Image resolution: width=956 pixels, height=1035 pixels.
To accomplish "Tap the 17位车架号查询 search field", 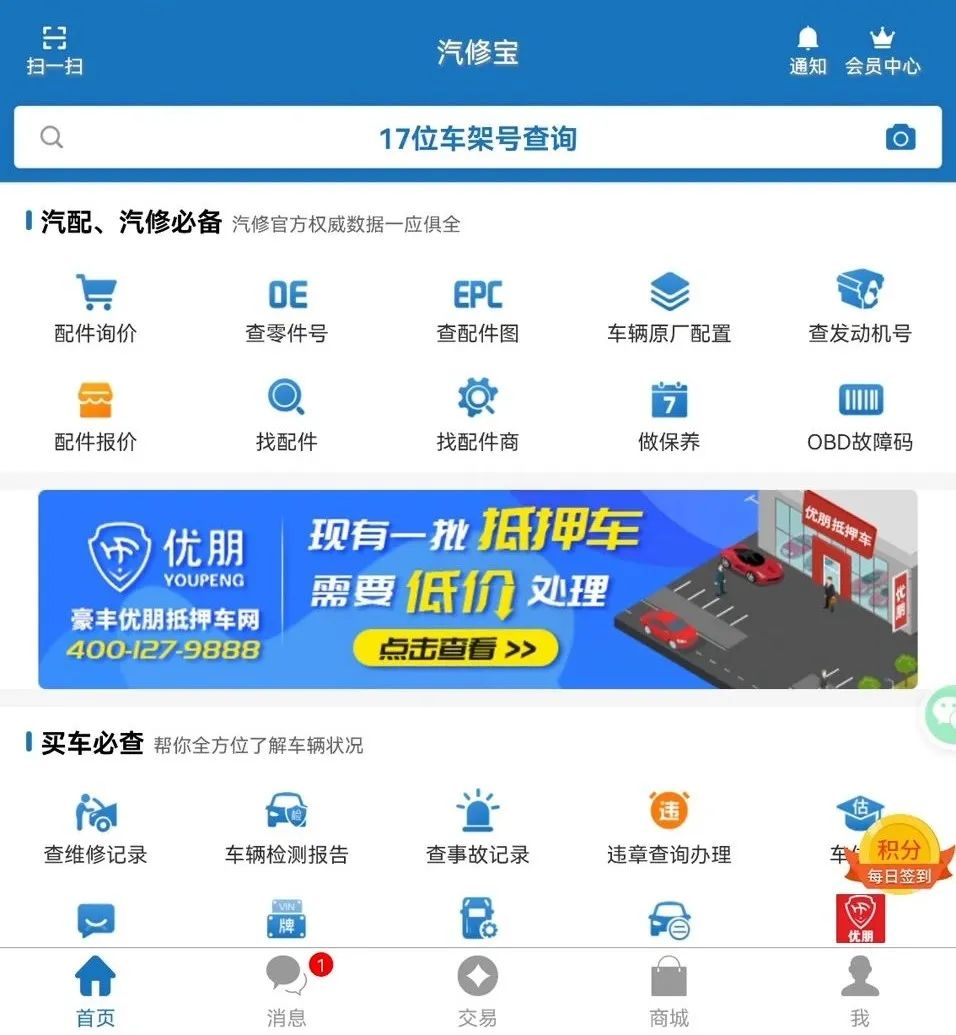I will pyautogui.click(x=477, y=137).
